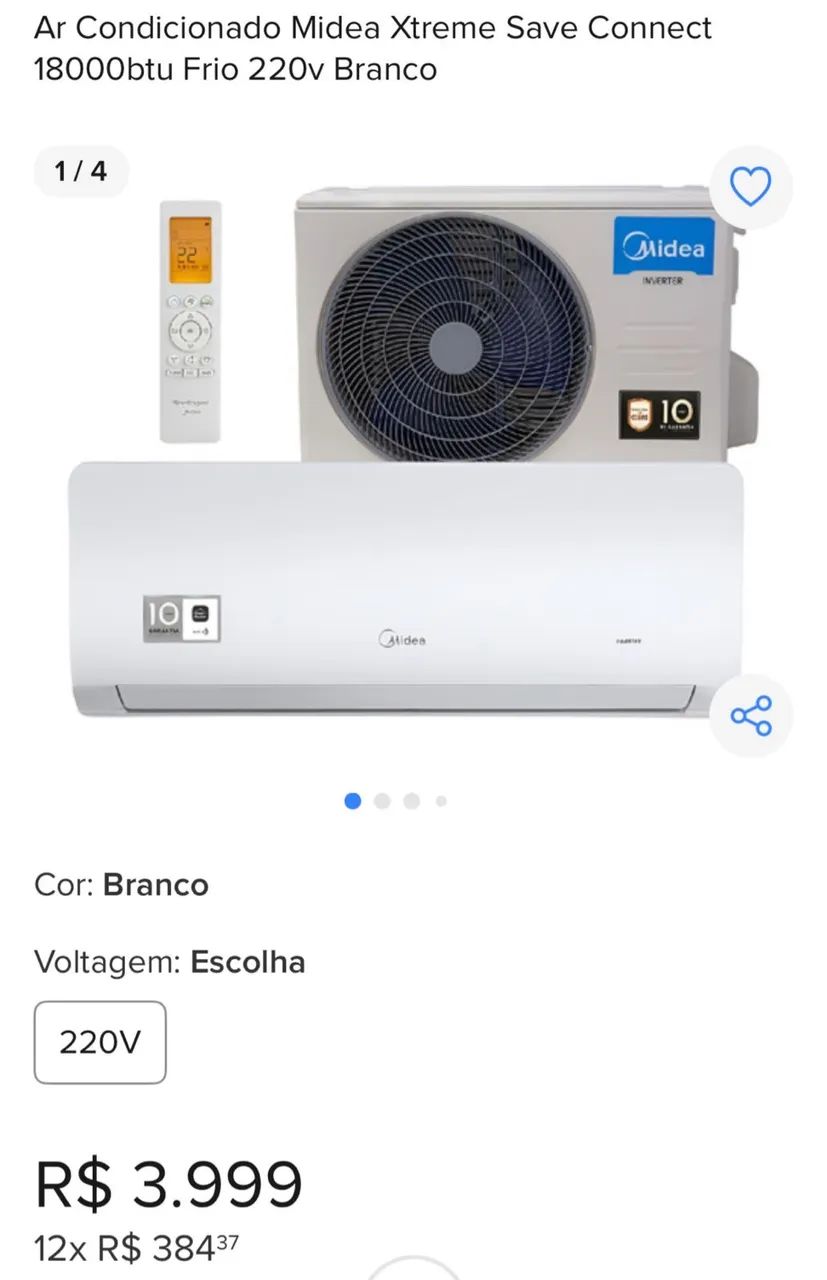The height and width of the screenshot is (1280, 827).
Task: Select the 220V voltage option
Action: 100,1042
